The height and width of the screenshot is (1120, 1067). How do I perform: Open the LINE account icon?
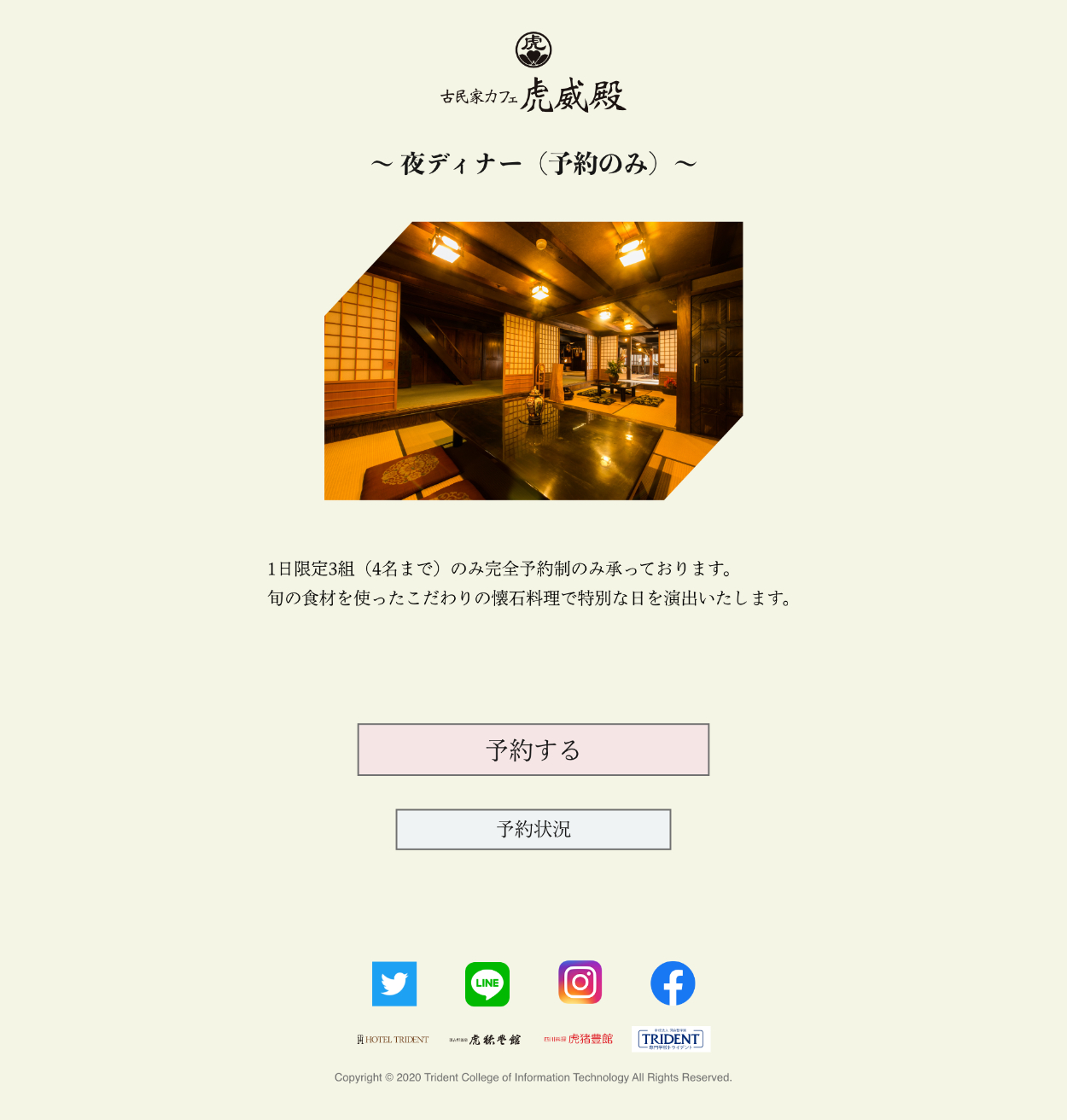click(487, 983)
